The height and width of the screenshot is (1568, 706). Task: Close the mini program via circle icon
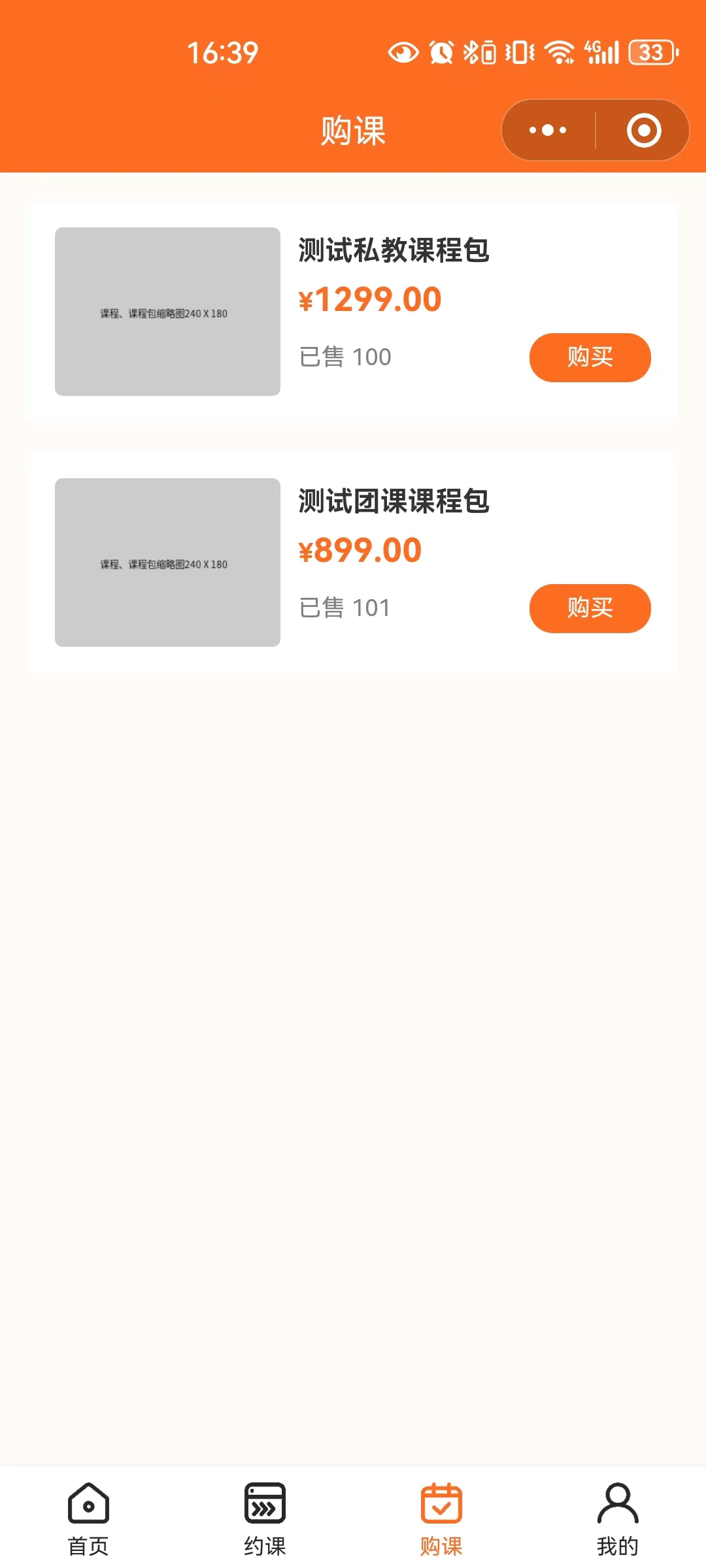(x=644, y=130)
